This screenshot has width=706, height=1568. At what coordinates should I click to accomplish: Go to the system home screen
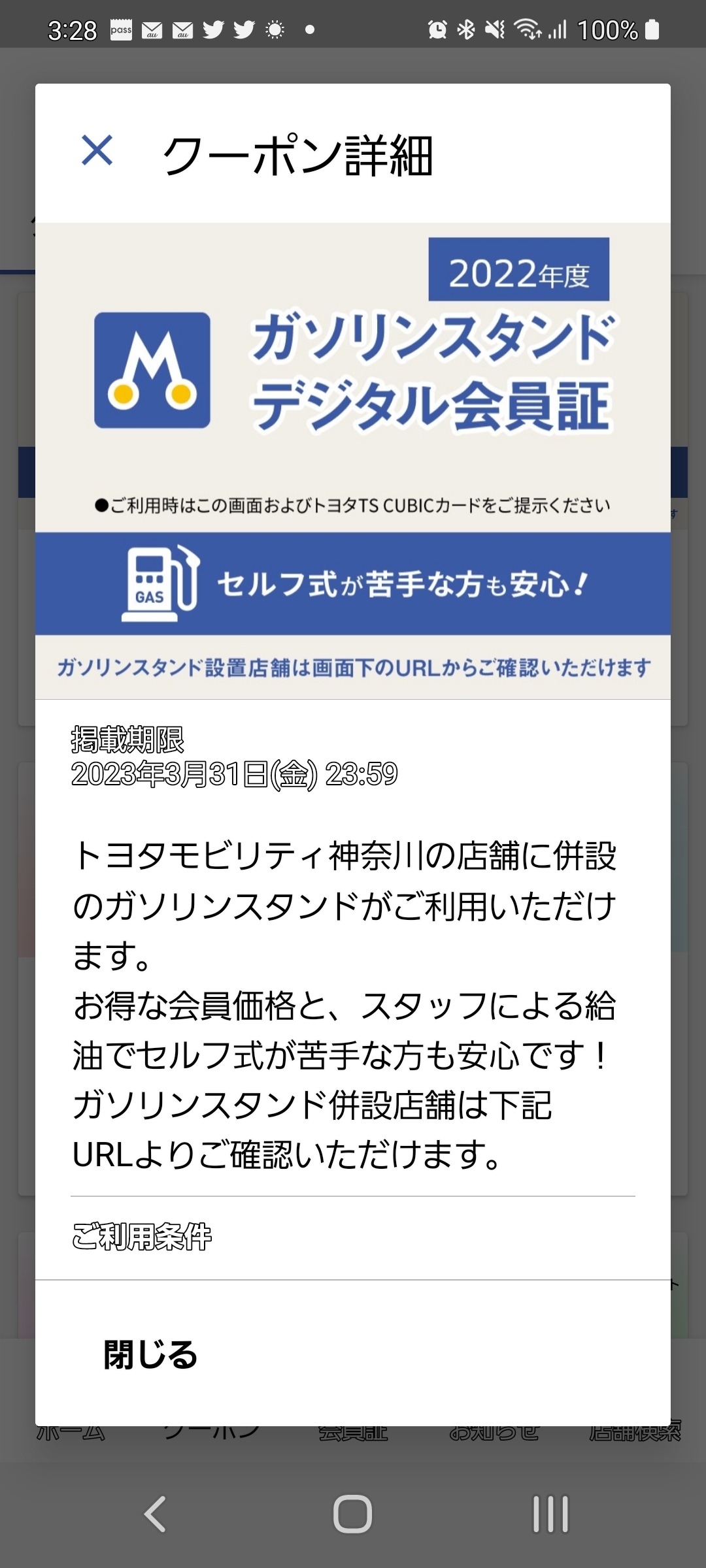pos(353,1514)
